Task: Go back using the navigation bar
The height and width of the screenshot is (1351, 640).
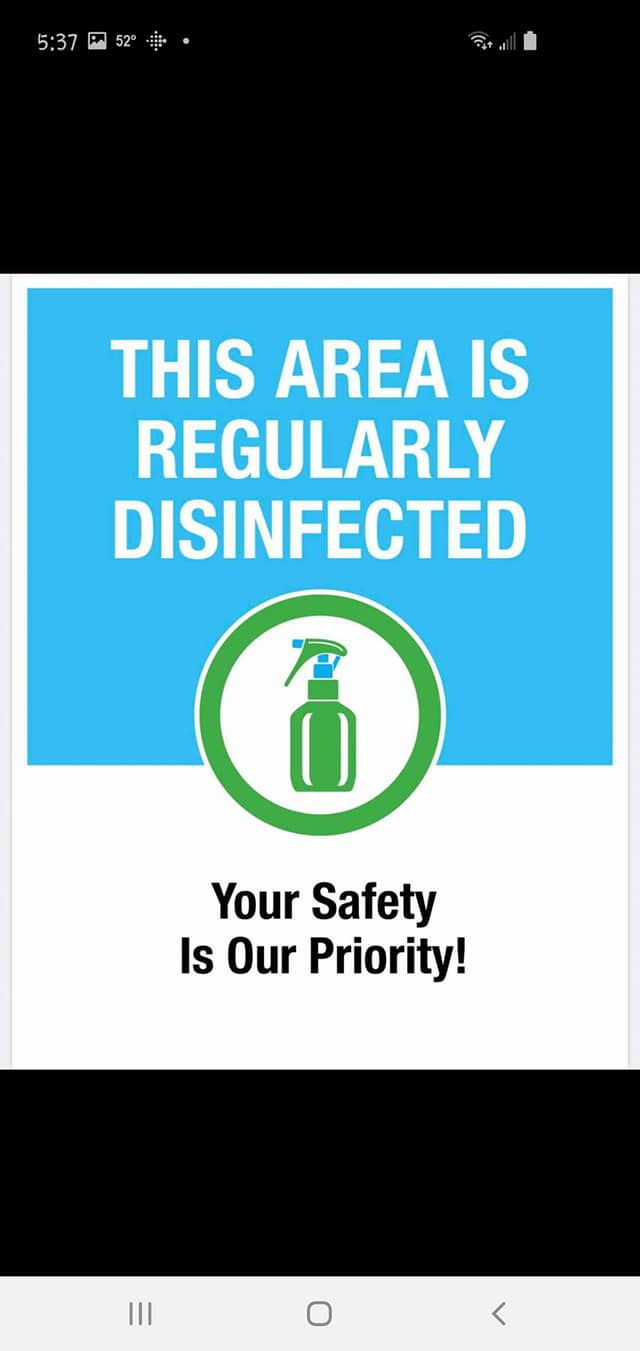Action: coord(499,1313)
